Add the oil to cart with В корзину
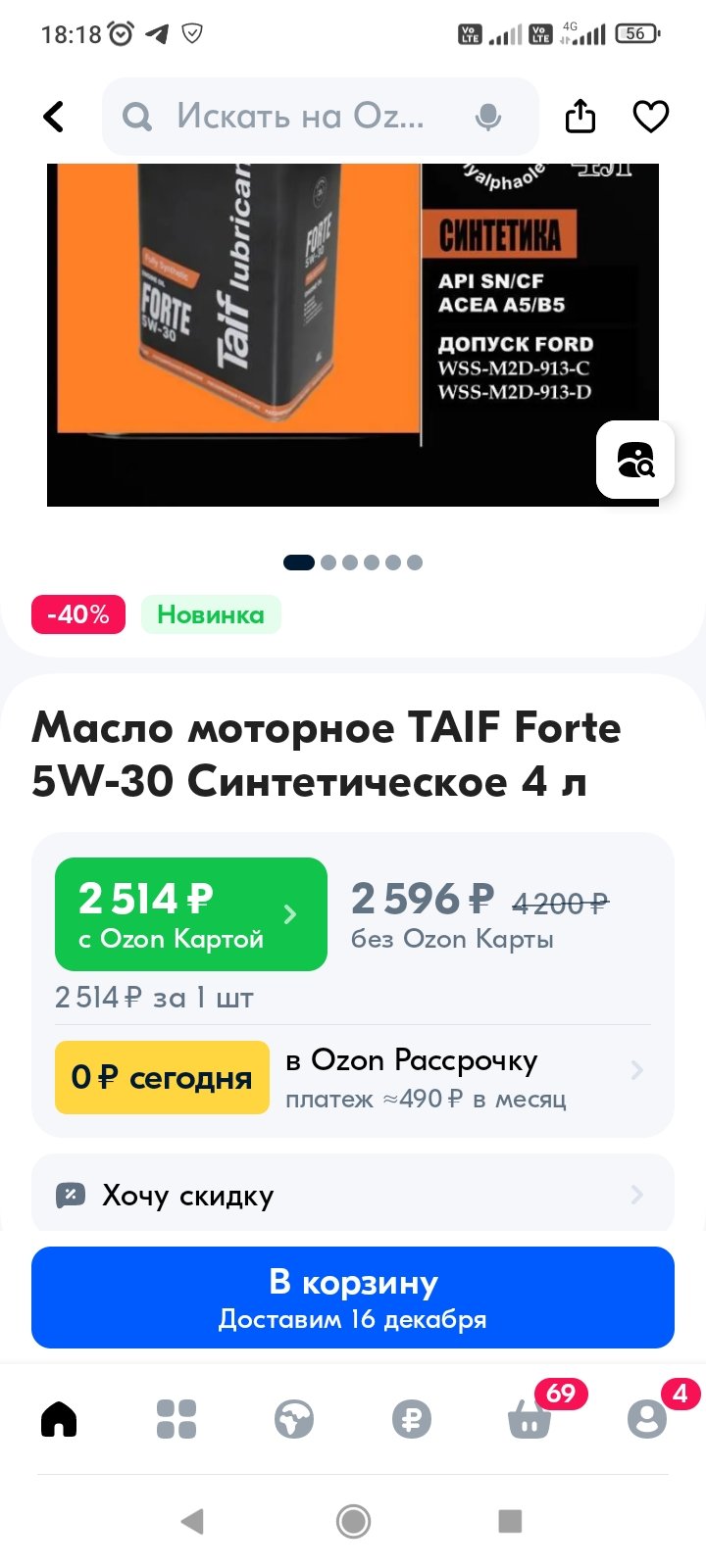Image resolution: width=706 pixels, height=1568 pixels. [x=353, y=1298]
